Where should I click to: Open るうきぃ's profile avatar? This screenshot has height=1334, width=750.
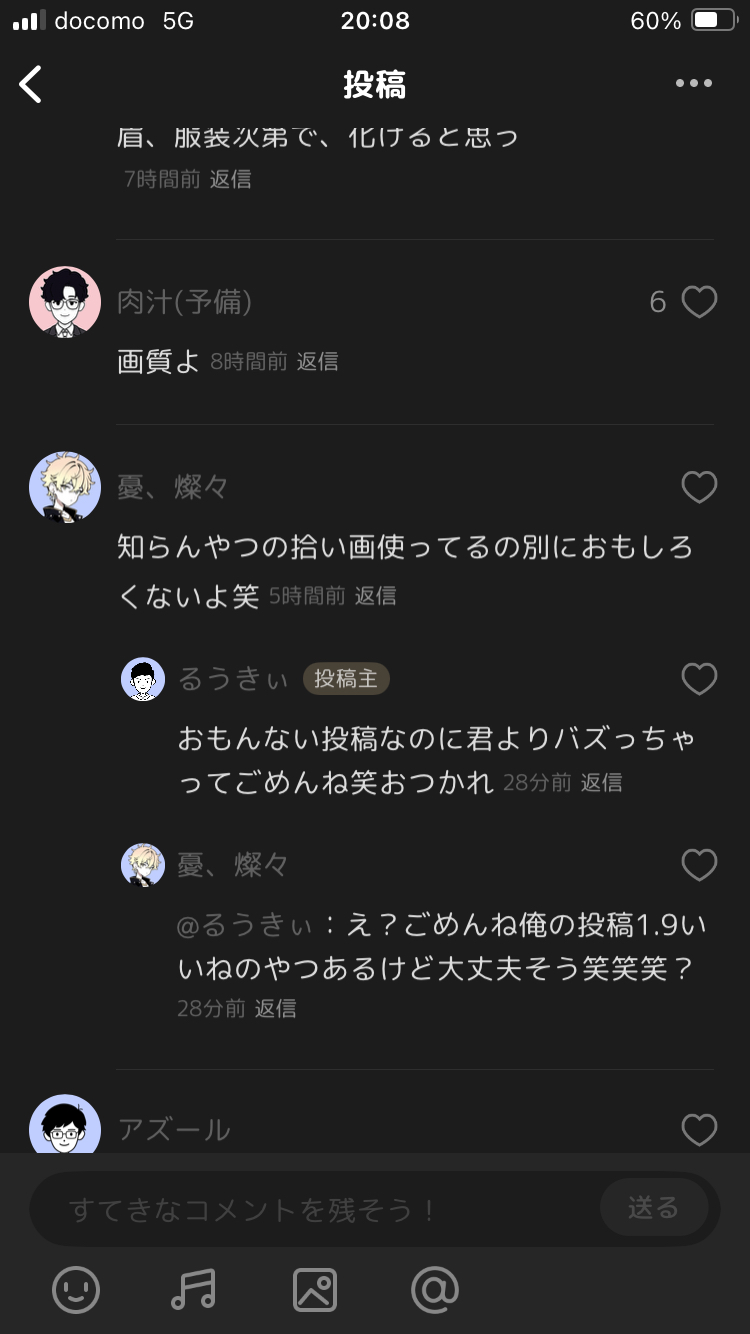[x=143, y=680]
